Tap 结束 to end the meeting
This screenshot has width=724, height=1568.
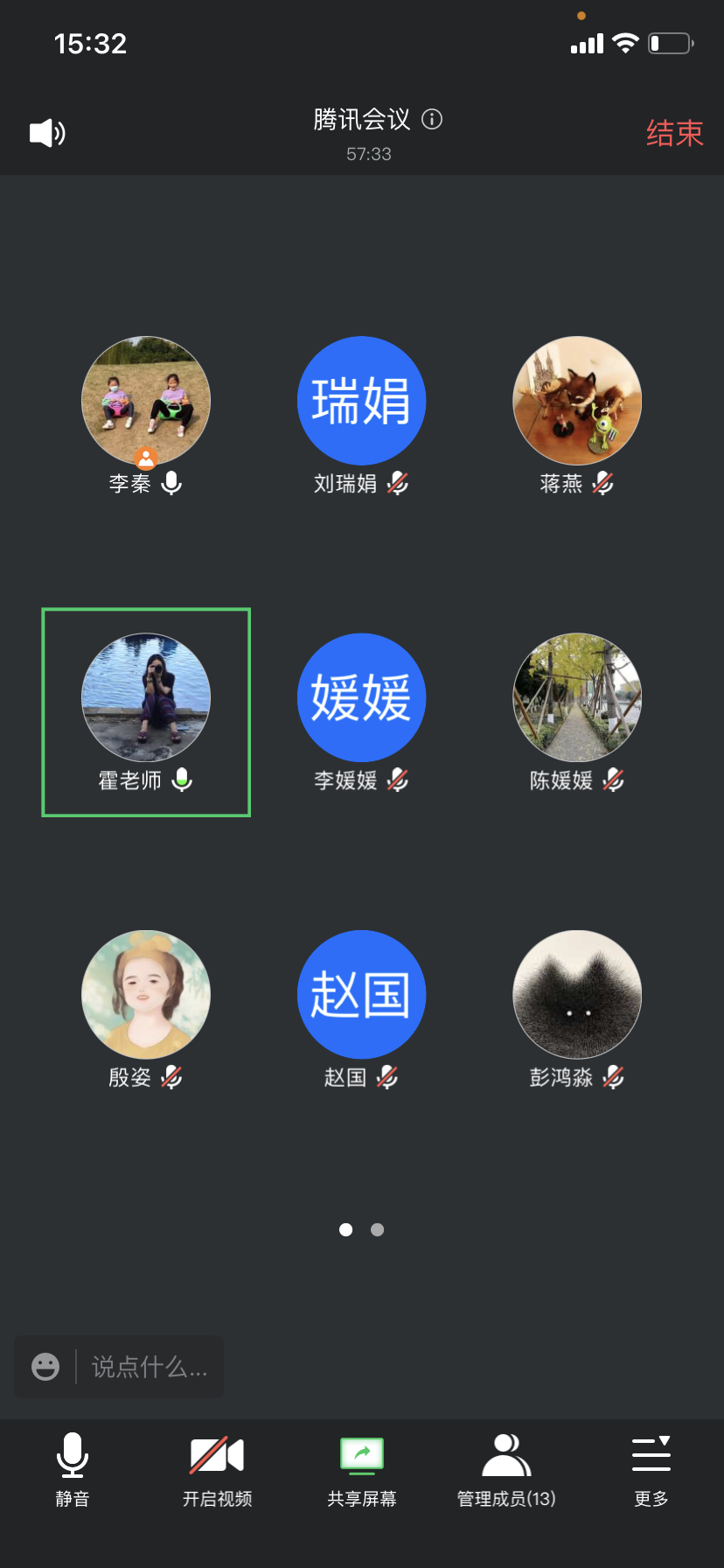click(674, 133)
